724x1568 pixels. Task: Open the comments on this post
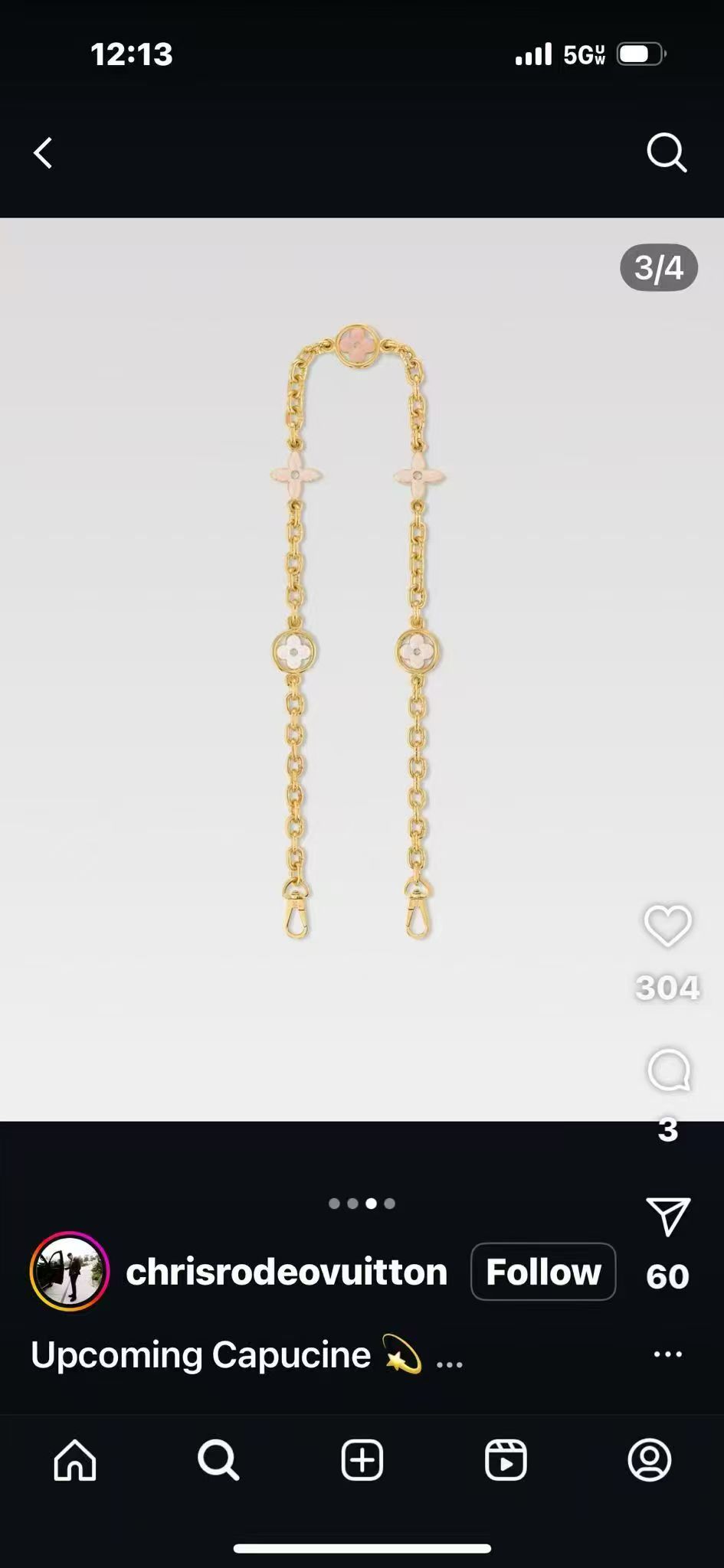point(669,1070)
